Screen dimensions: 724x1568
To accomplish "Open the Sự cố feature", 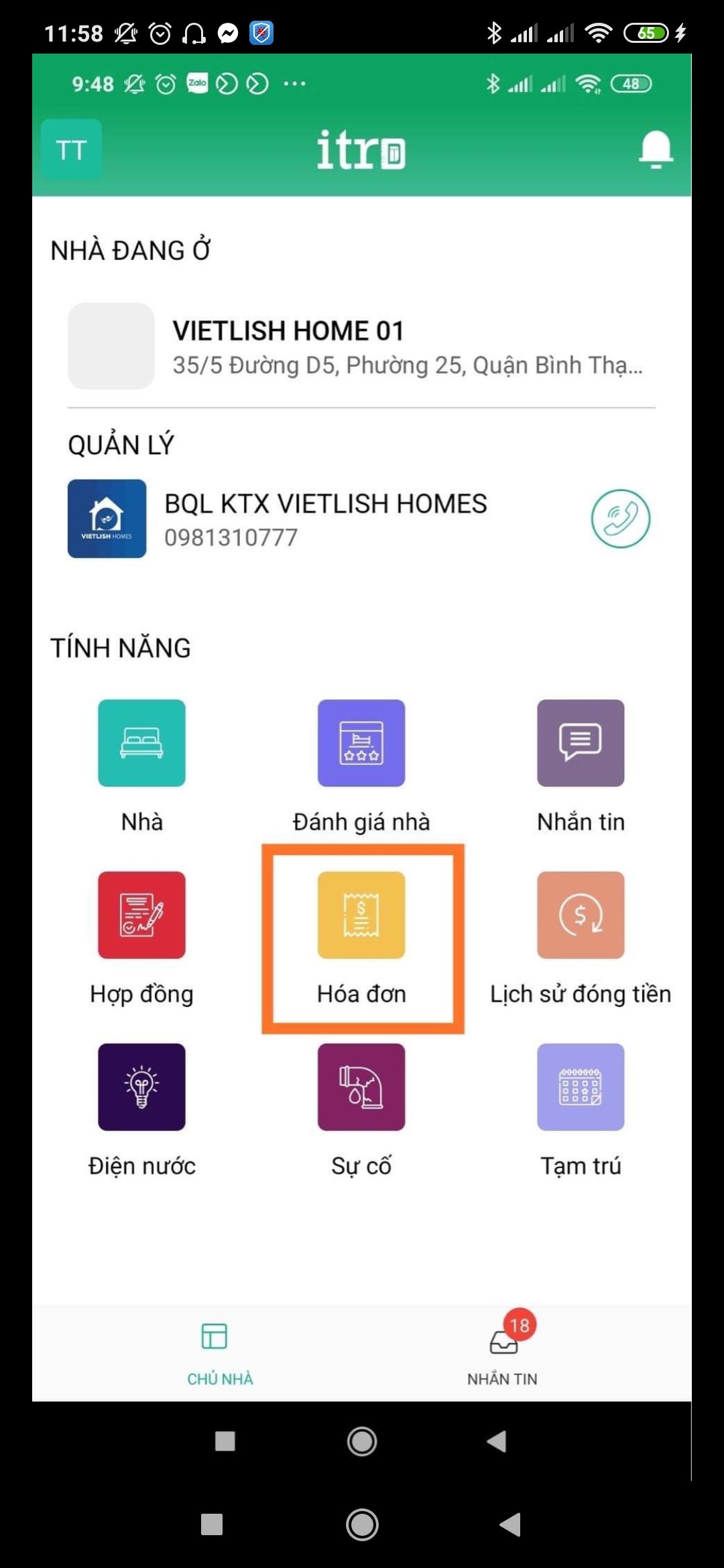I will click(x=361, y=1087).
